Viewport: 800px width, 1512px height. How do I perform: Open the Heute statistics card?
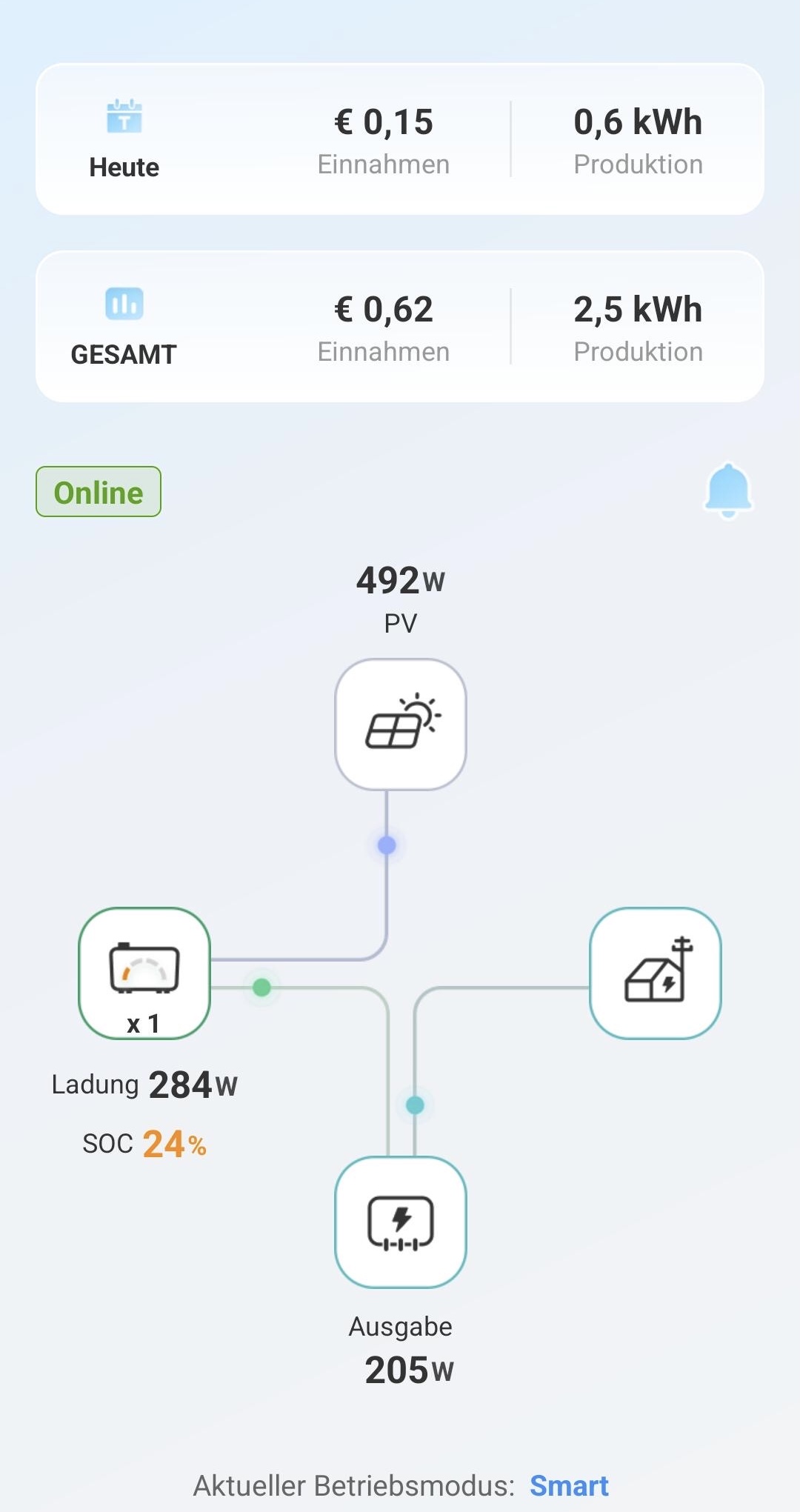(400, 139)
